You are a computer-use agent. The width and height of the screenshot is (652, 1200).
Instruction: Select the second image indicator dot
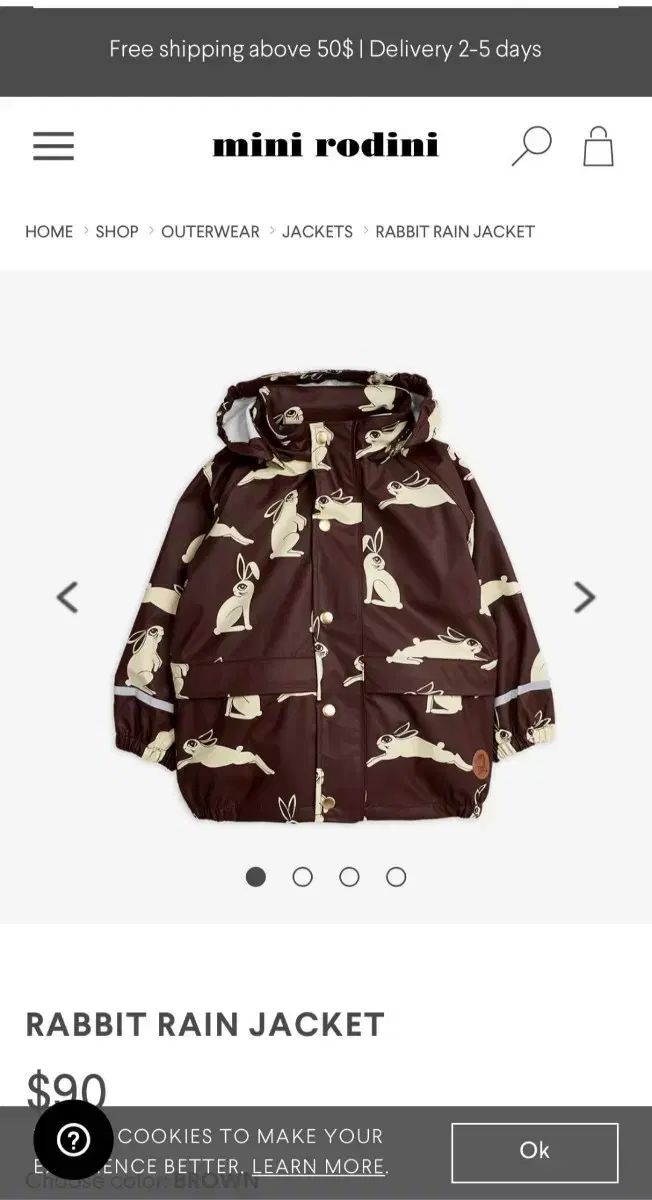302,877
